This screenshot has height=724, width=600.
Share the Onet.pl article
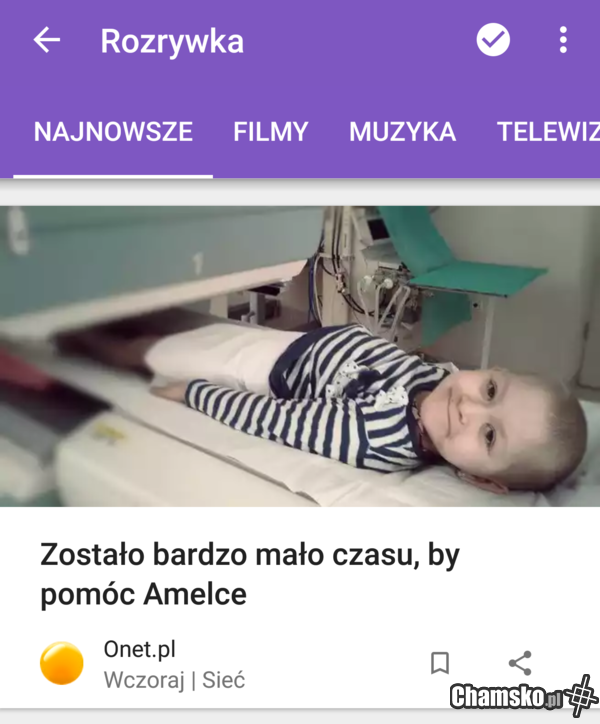coord(520,663)
